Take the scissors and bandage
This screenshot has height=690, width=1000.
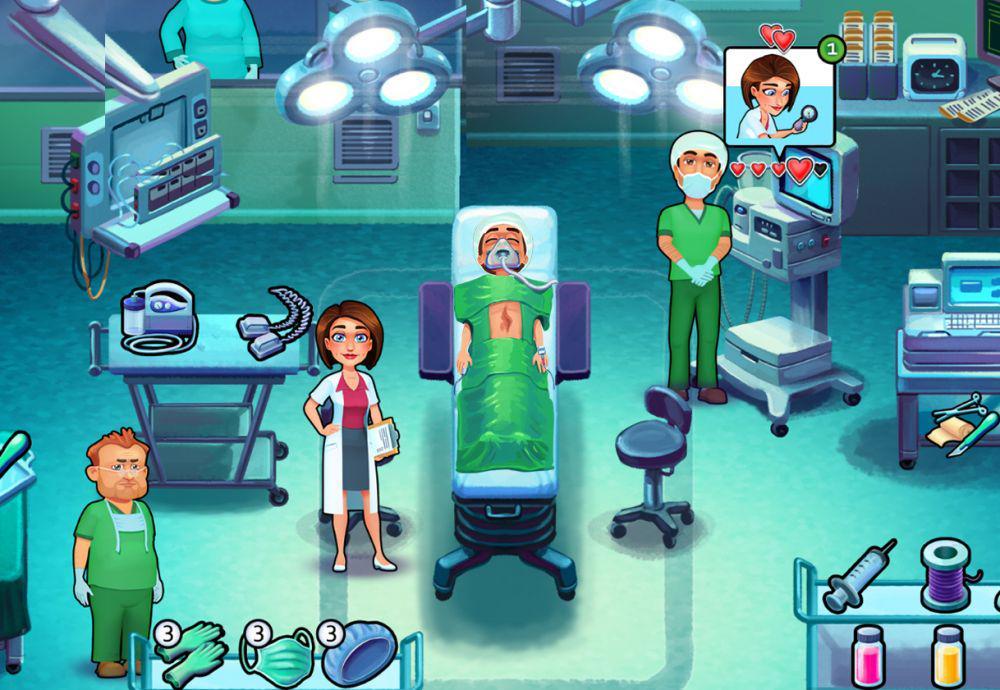click(962, 423)
